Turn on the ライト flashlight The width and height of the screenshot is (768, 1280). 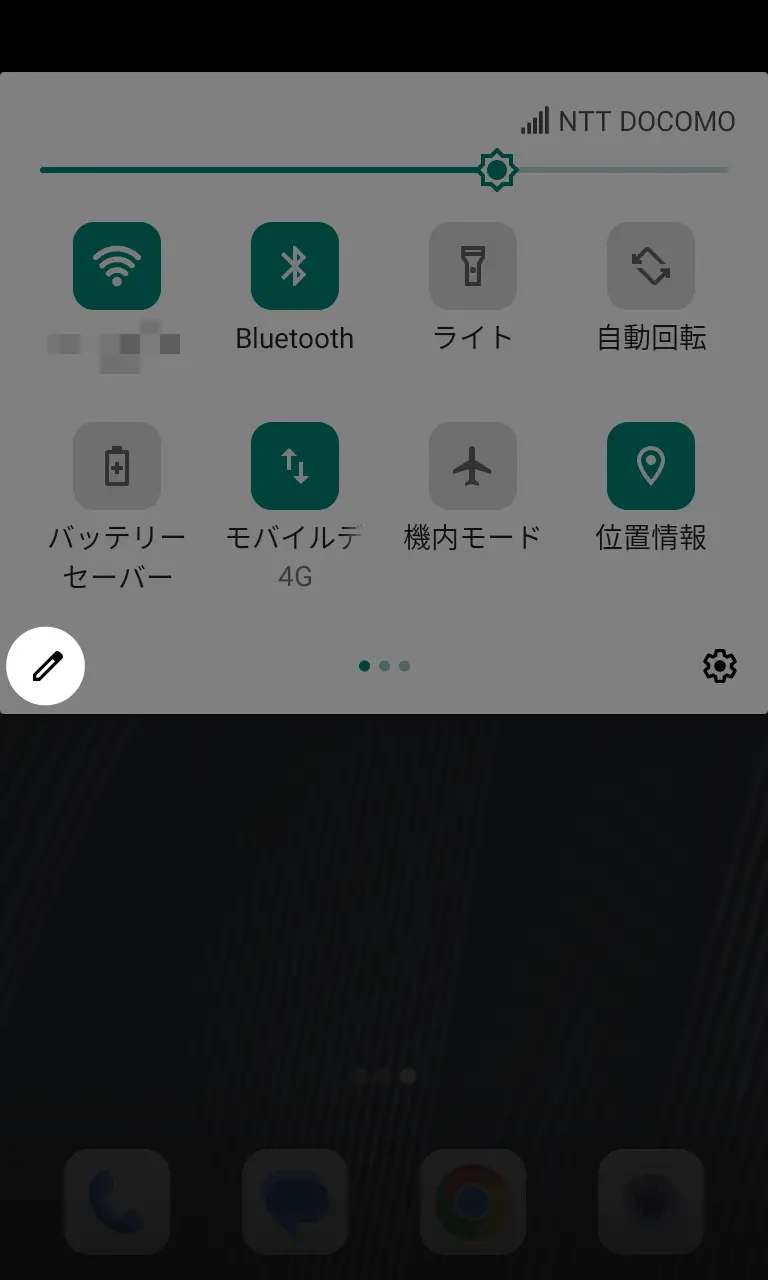[x=473, y=266]
